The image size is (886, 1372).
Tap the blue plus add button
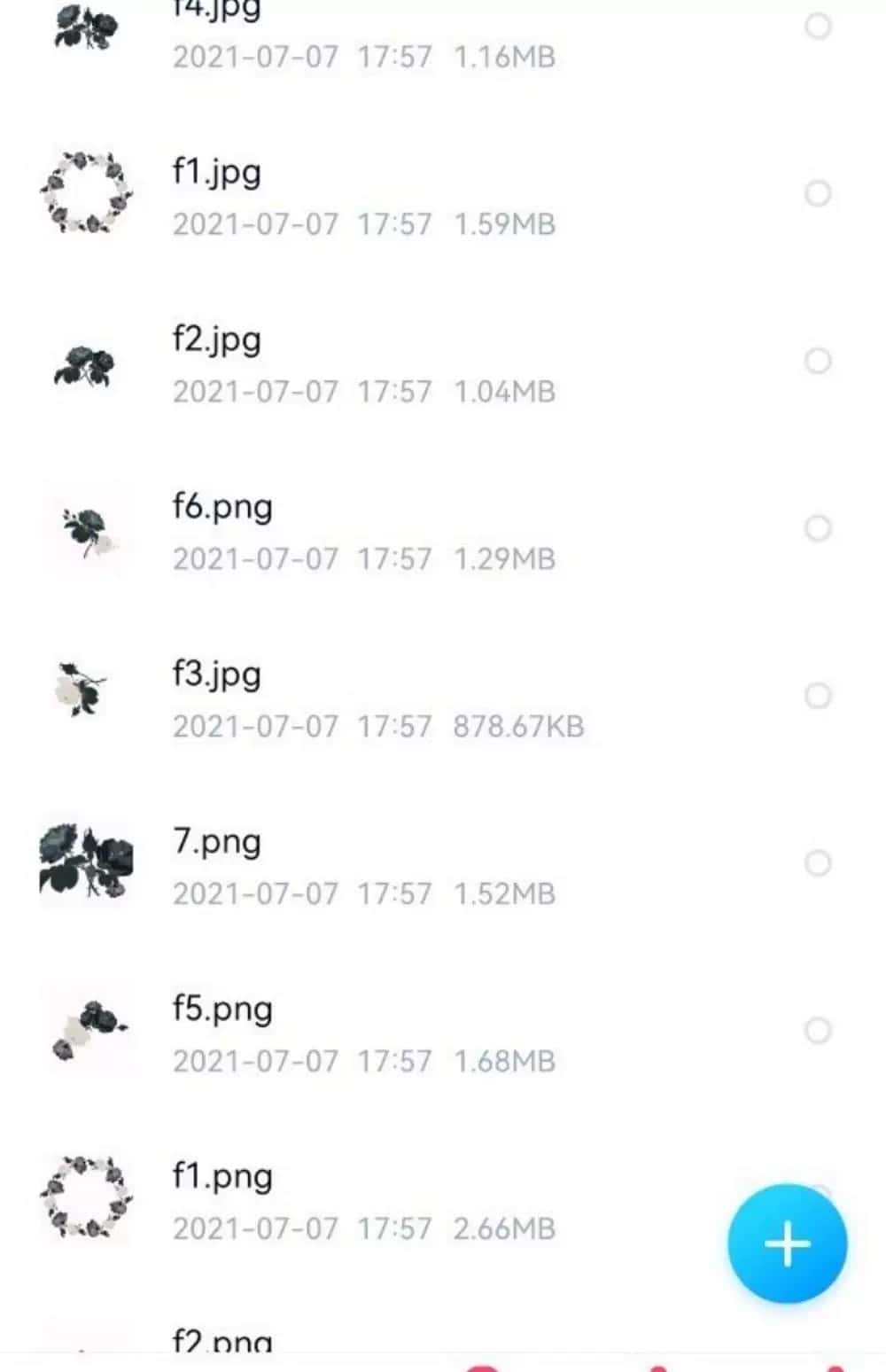click(787, 1243)
